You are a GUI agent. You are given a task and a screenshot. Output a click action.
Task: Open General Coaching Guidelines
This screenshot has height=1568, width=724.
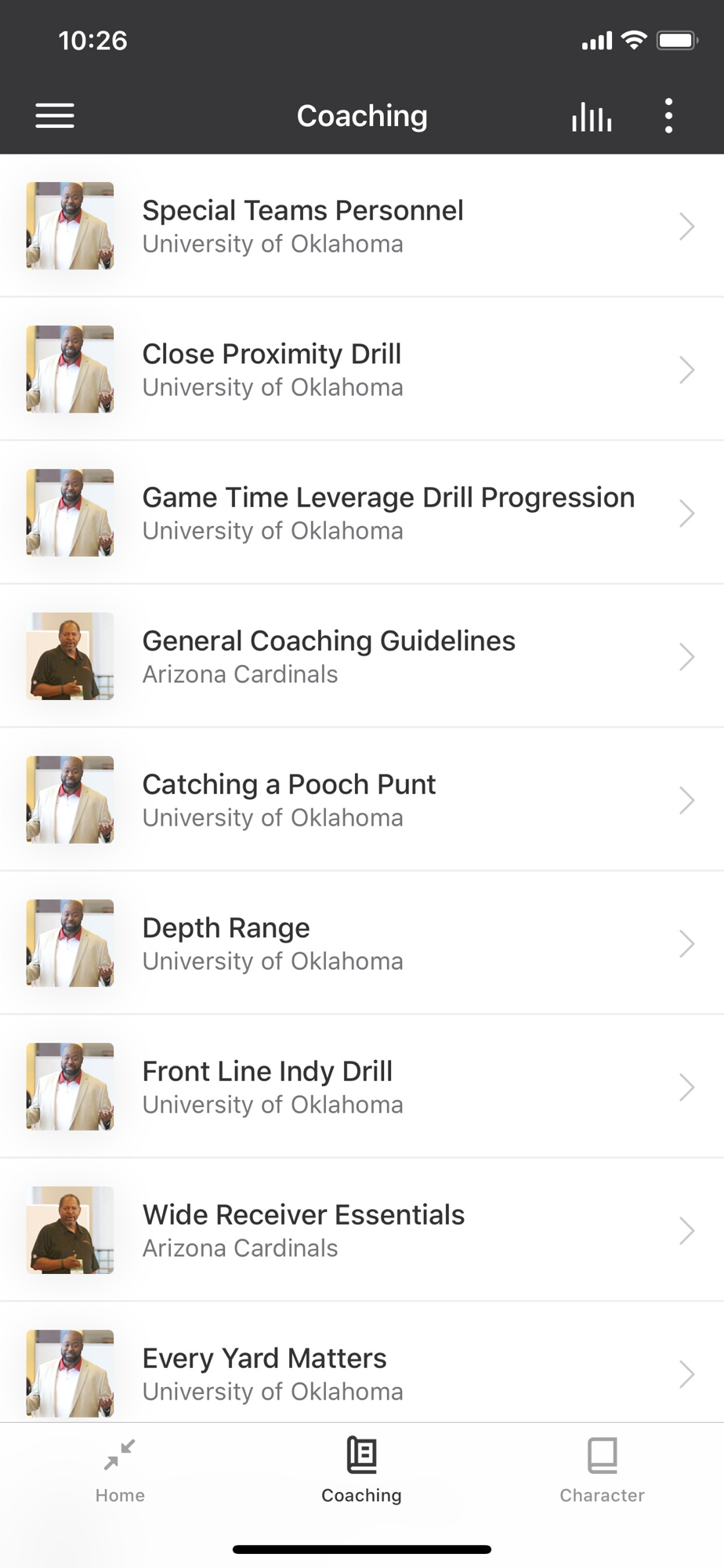362,656
